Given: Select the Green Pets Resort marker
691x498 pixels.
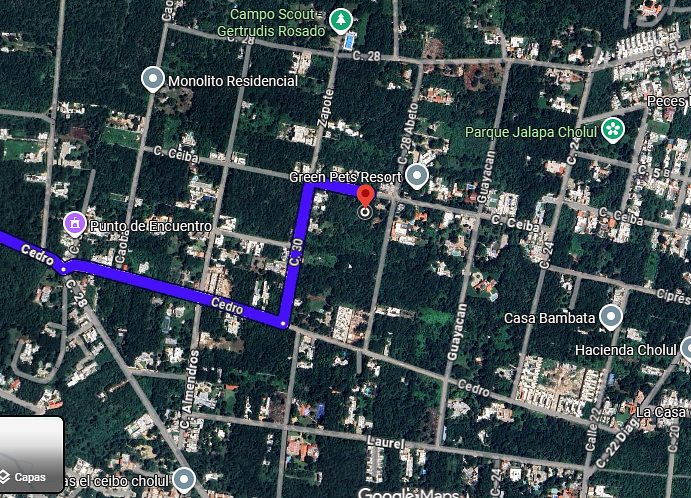Looking at the screenshot, I should coord(417,178).
